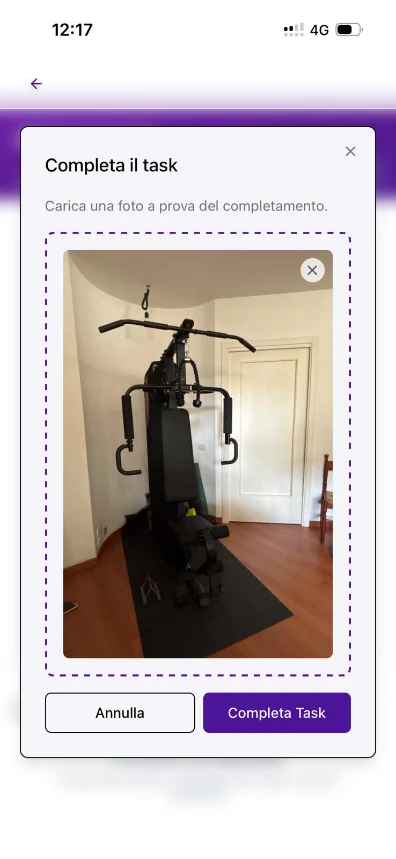396x859 pixels.
Task: Close the Completa il task dialog
Action: [x=351, y=151]
